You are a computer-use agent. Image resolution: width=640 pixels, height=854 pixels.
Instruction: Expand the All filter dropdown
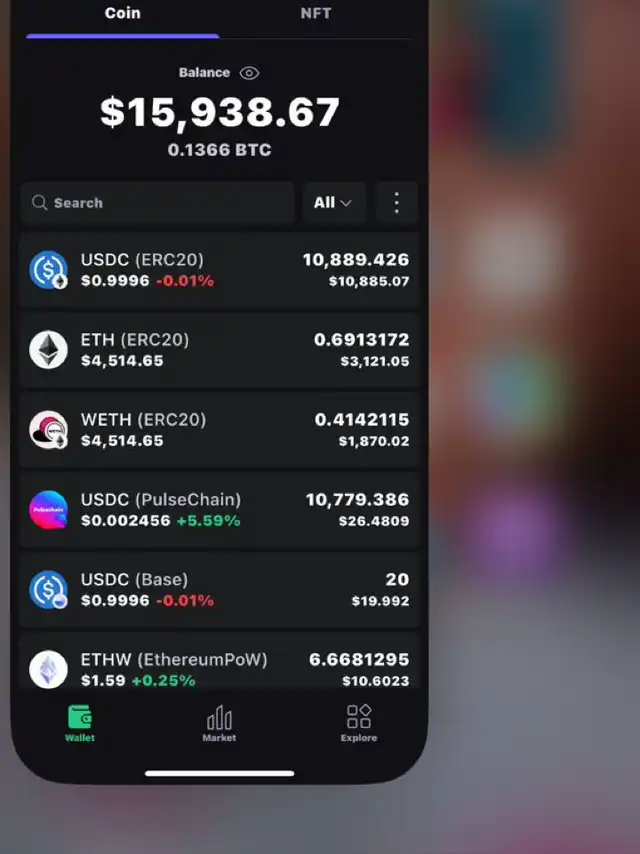pyautogui.click(x=333, y=203)
